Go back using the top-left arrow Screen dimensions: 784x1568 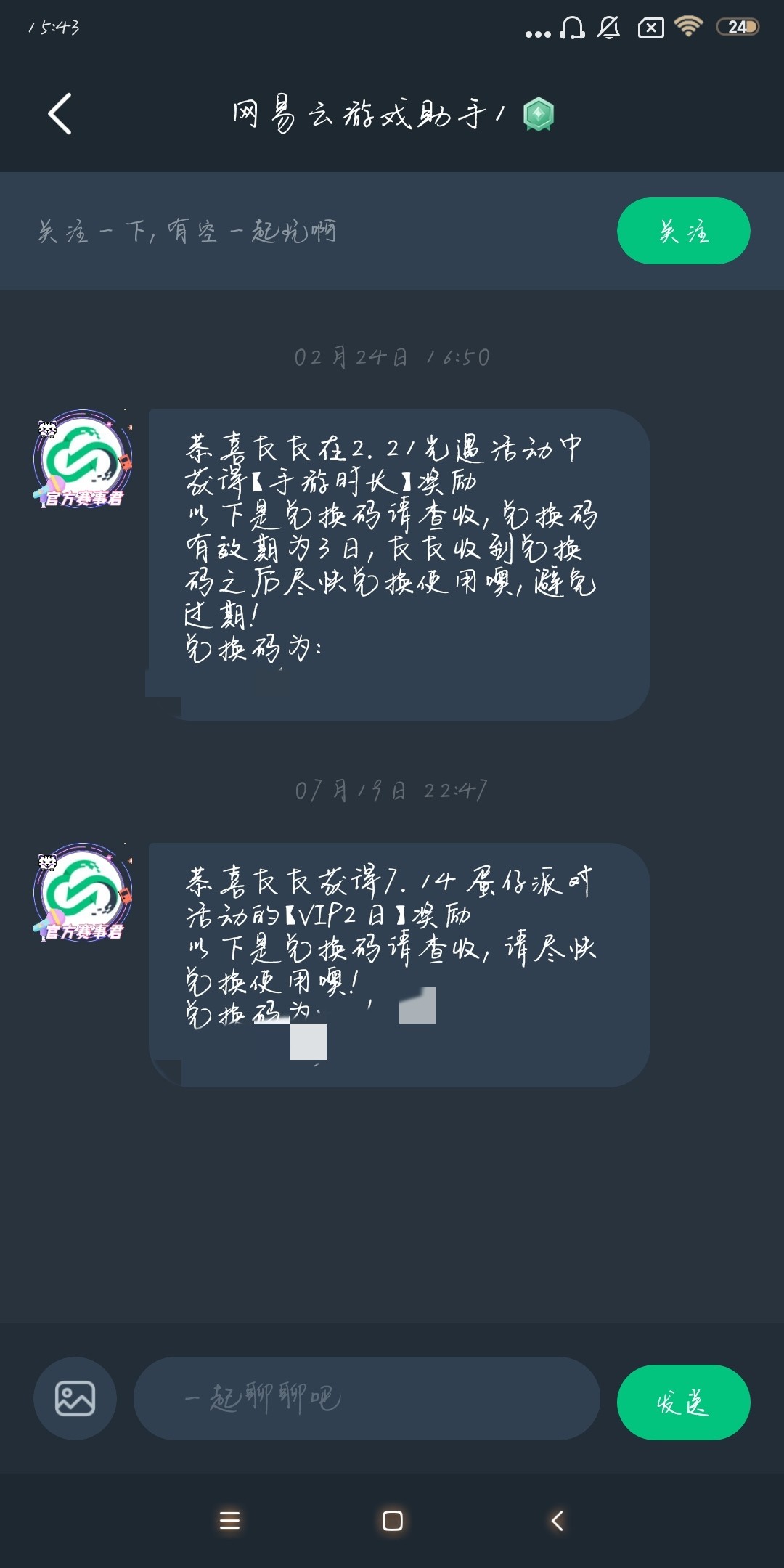[x=60, y=114]
